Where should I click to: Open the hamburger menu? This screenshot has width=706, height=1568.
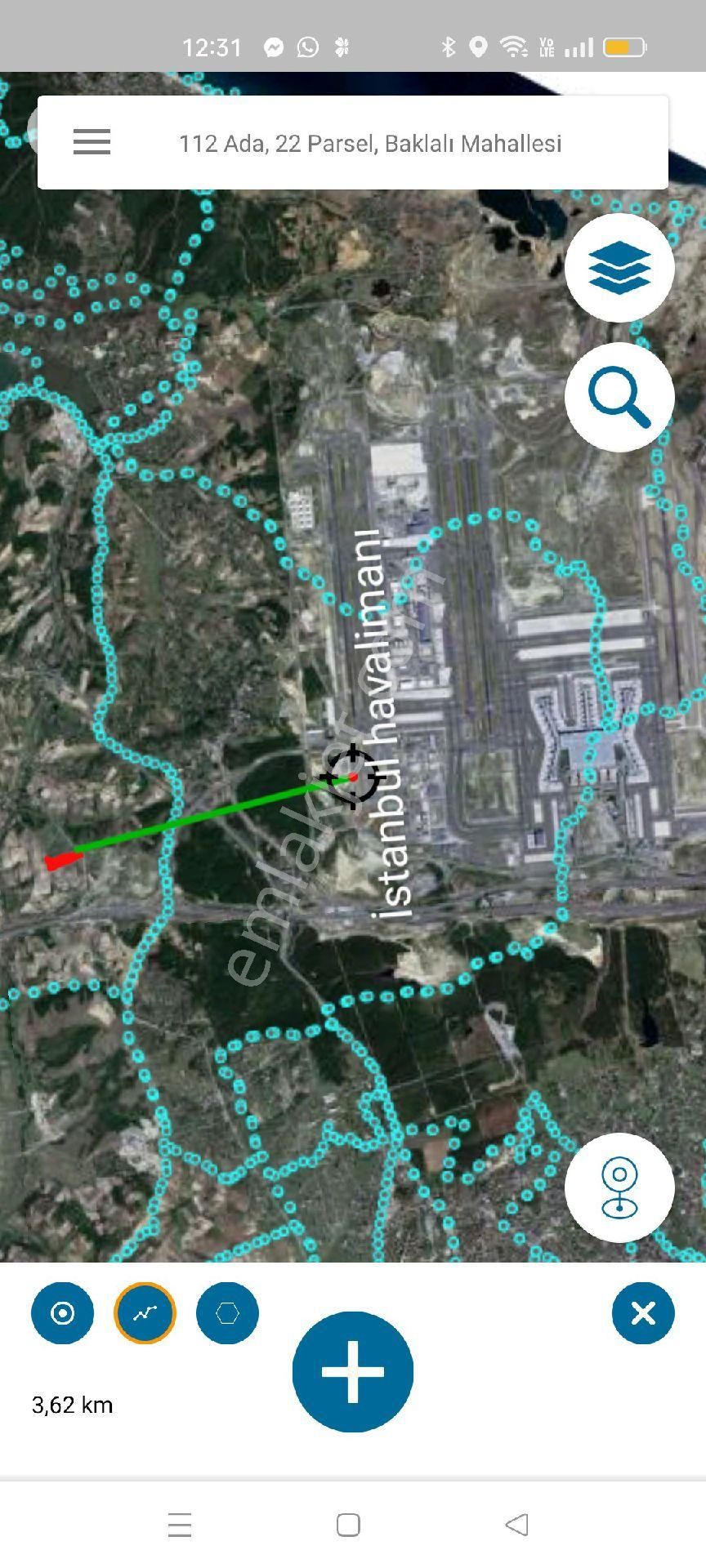point(92,142)
